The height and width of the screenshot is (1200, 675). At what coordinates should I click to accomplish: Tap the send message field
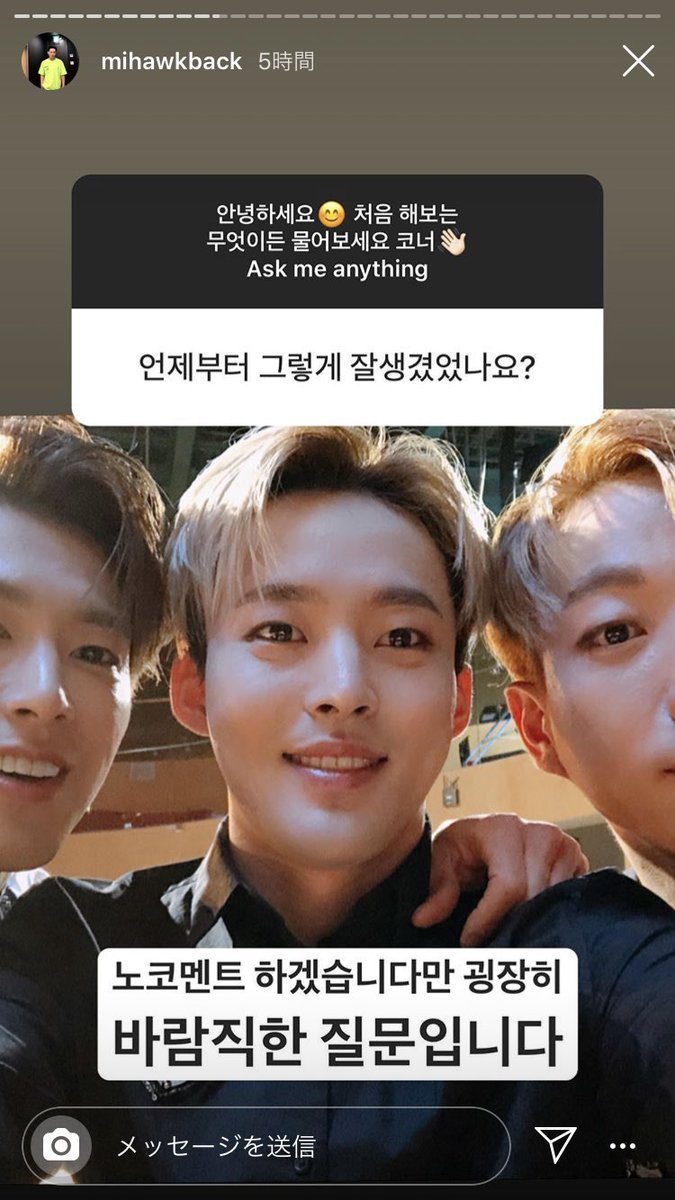coord(300,1145)
